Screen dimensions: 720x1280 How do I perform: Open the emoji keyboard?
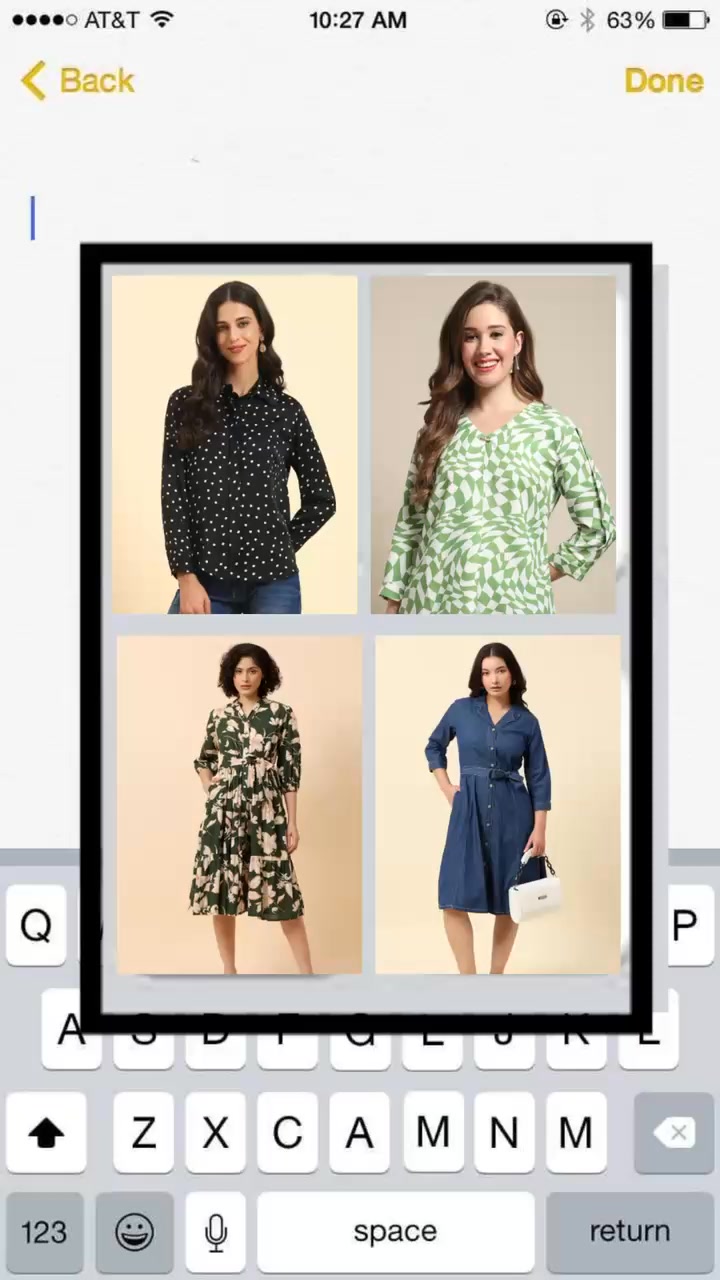(135, 1231)
